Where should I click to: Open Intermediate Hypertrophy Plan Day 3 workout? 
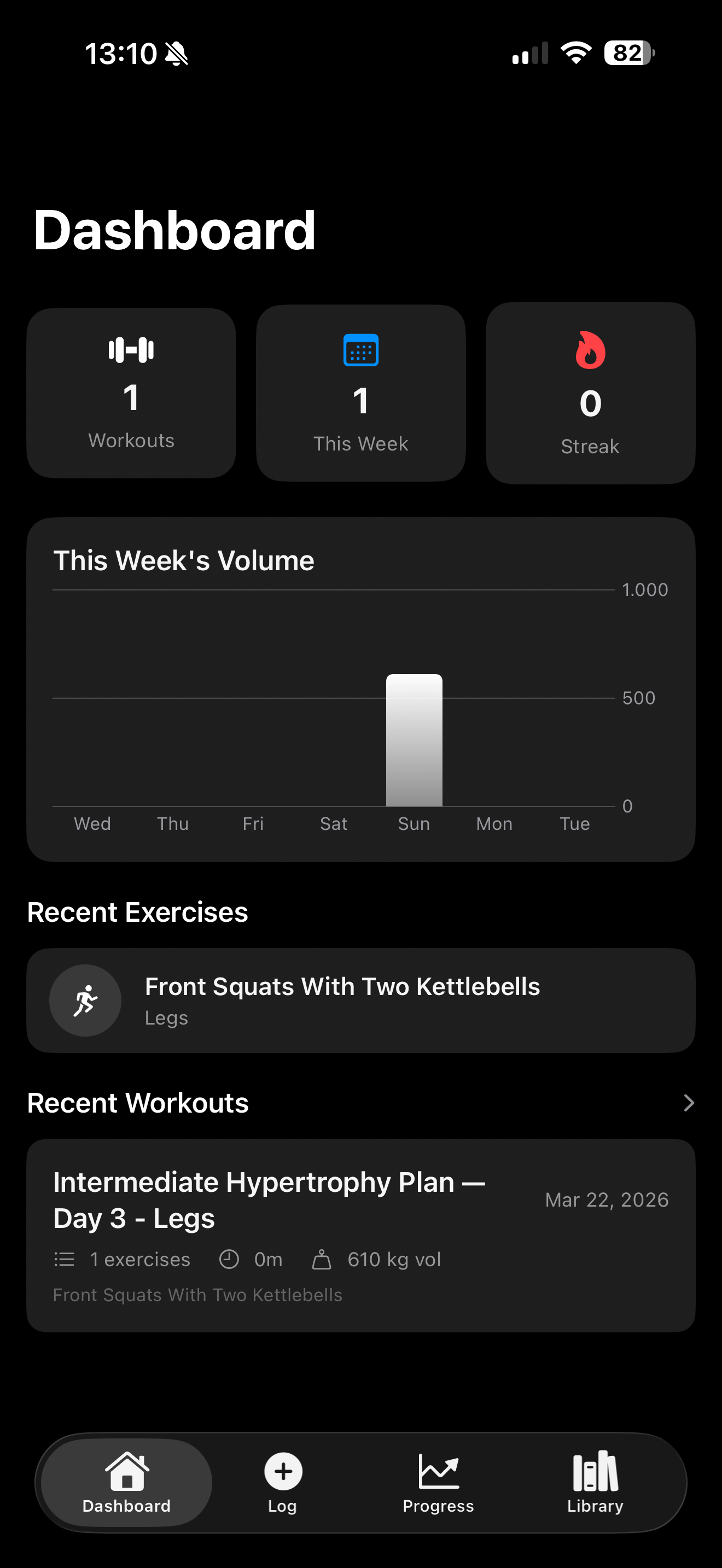(x=360, y=1234)
